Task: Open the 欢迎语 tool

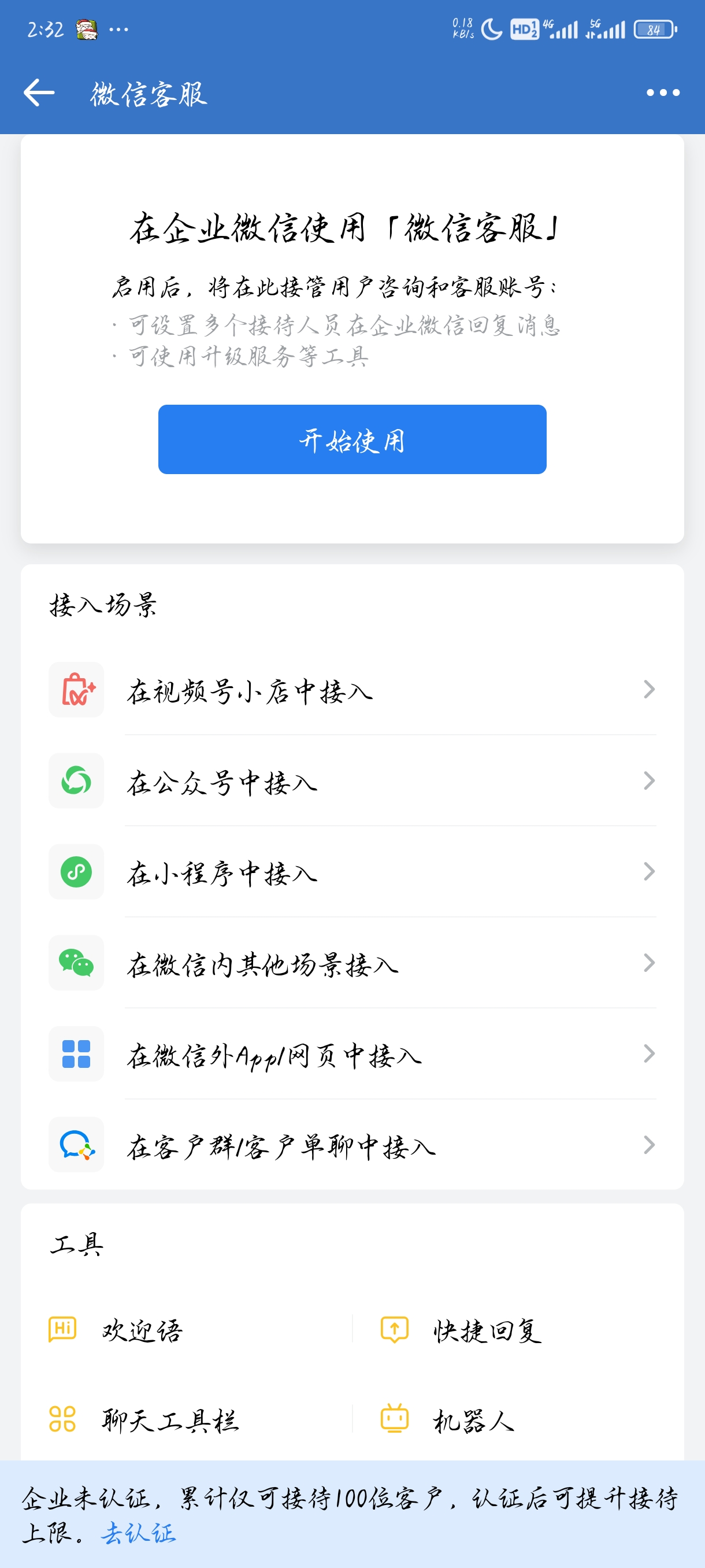Action: (x=141, y=1330)
